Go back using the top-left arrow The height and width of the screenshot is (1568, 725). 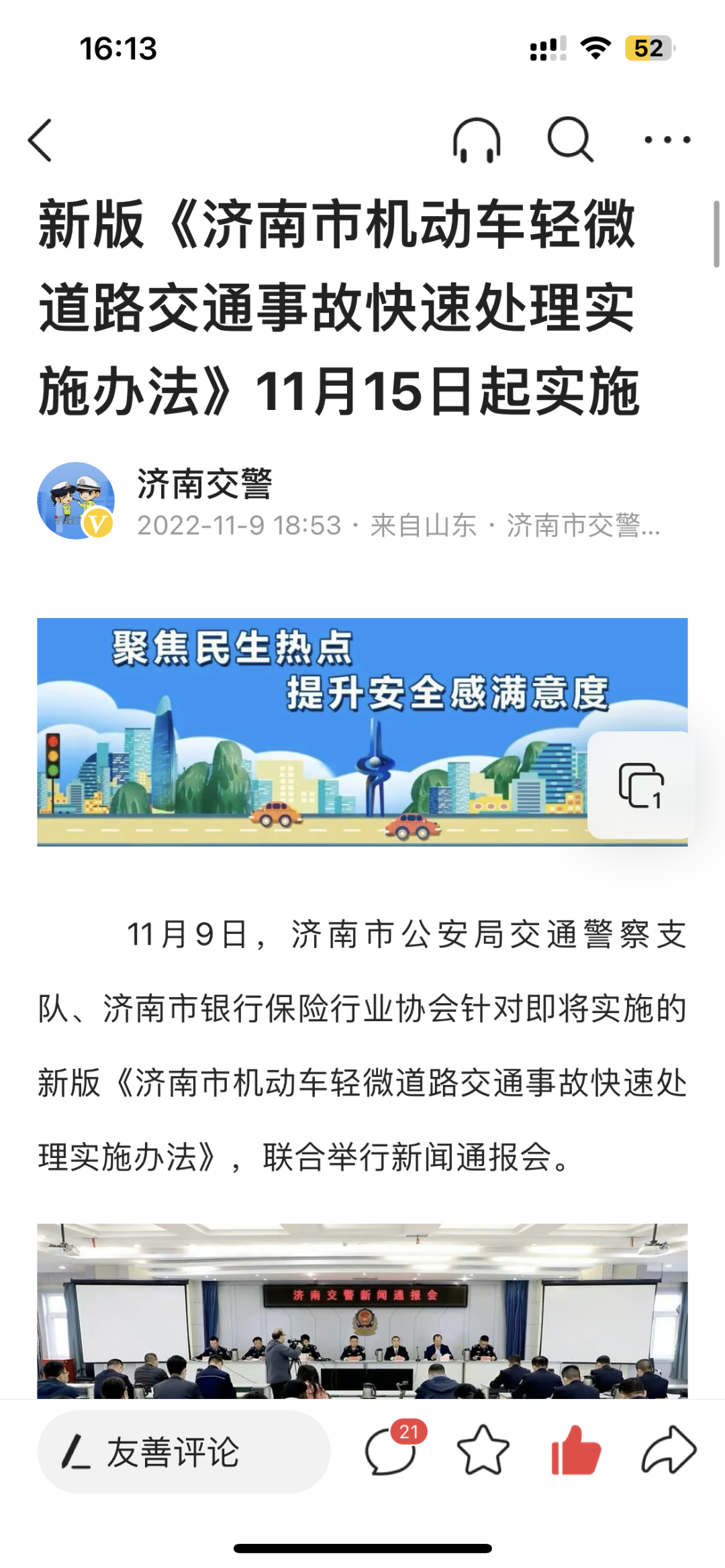[x=40, y=140]
